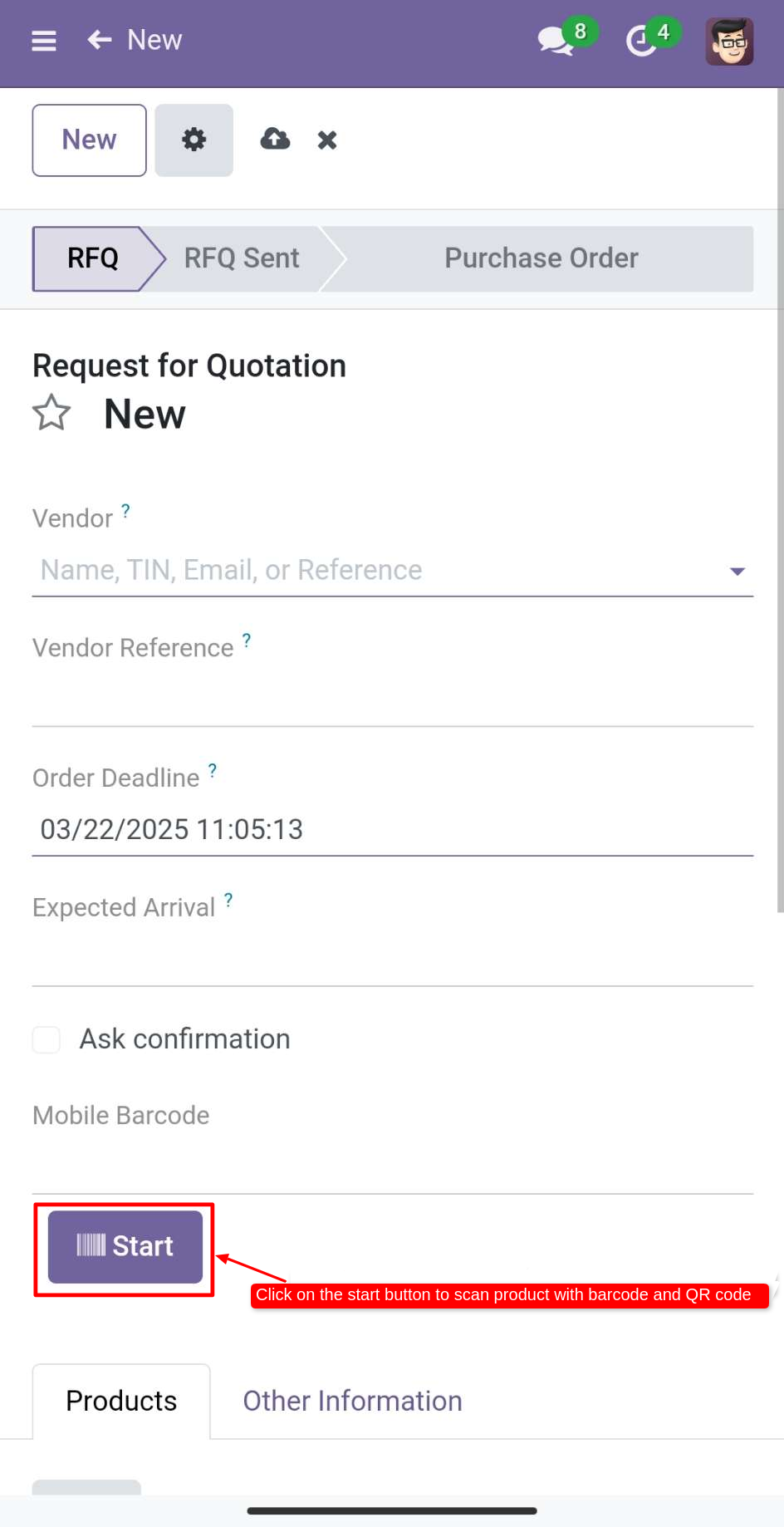
Task: Open the Vendor dropdown field
Action: pos(392,570)
